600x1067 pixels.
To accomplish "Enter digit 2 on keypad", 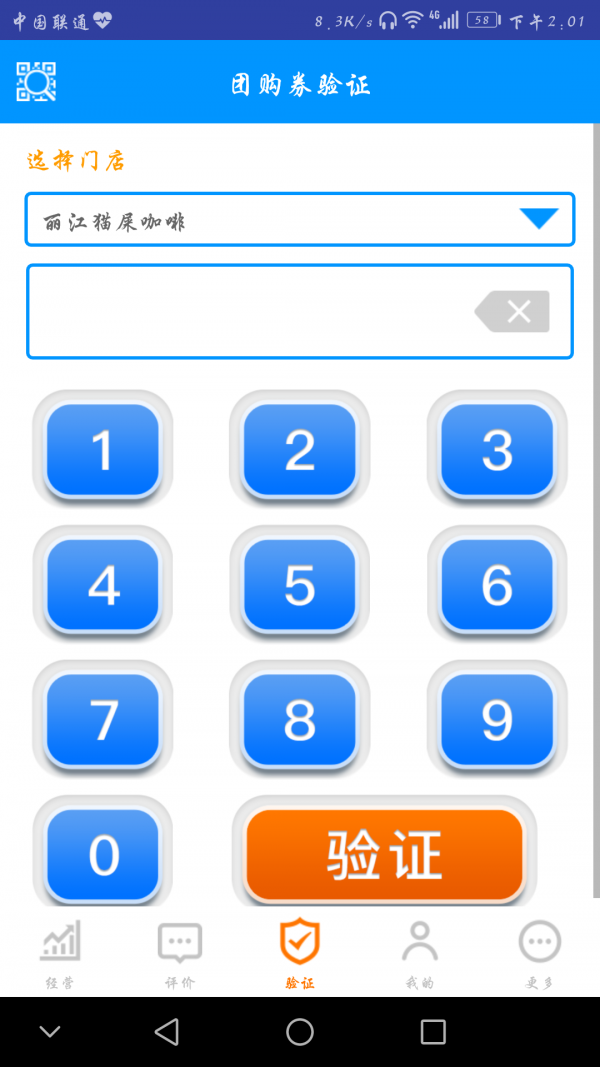I will point(300,450).
